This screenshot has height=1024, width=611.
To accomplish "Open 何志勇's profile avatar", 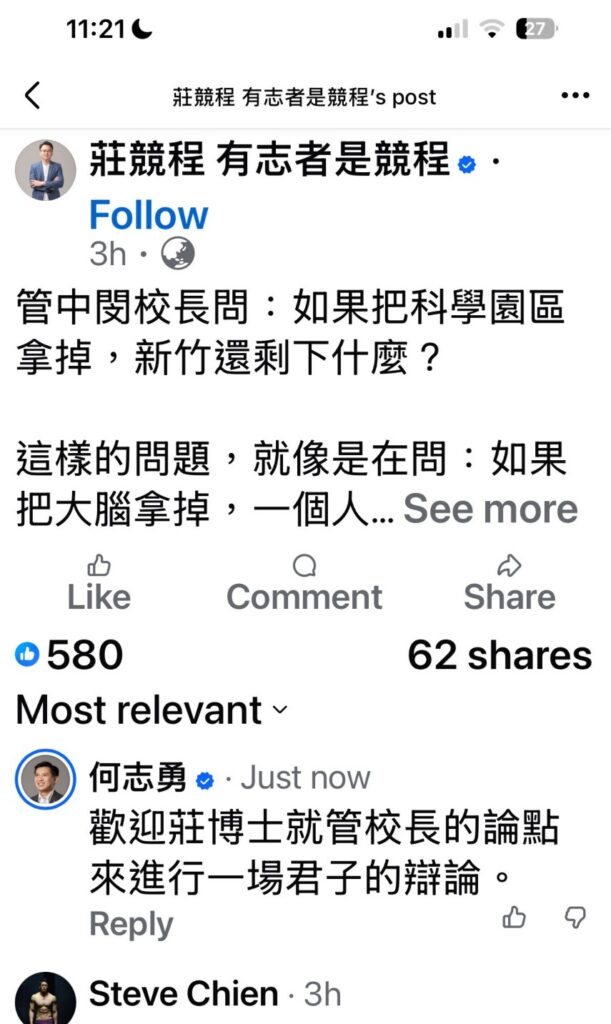I will pyautogui.click(x=46, y=779).
